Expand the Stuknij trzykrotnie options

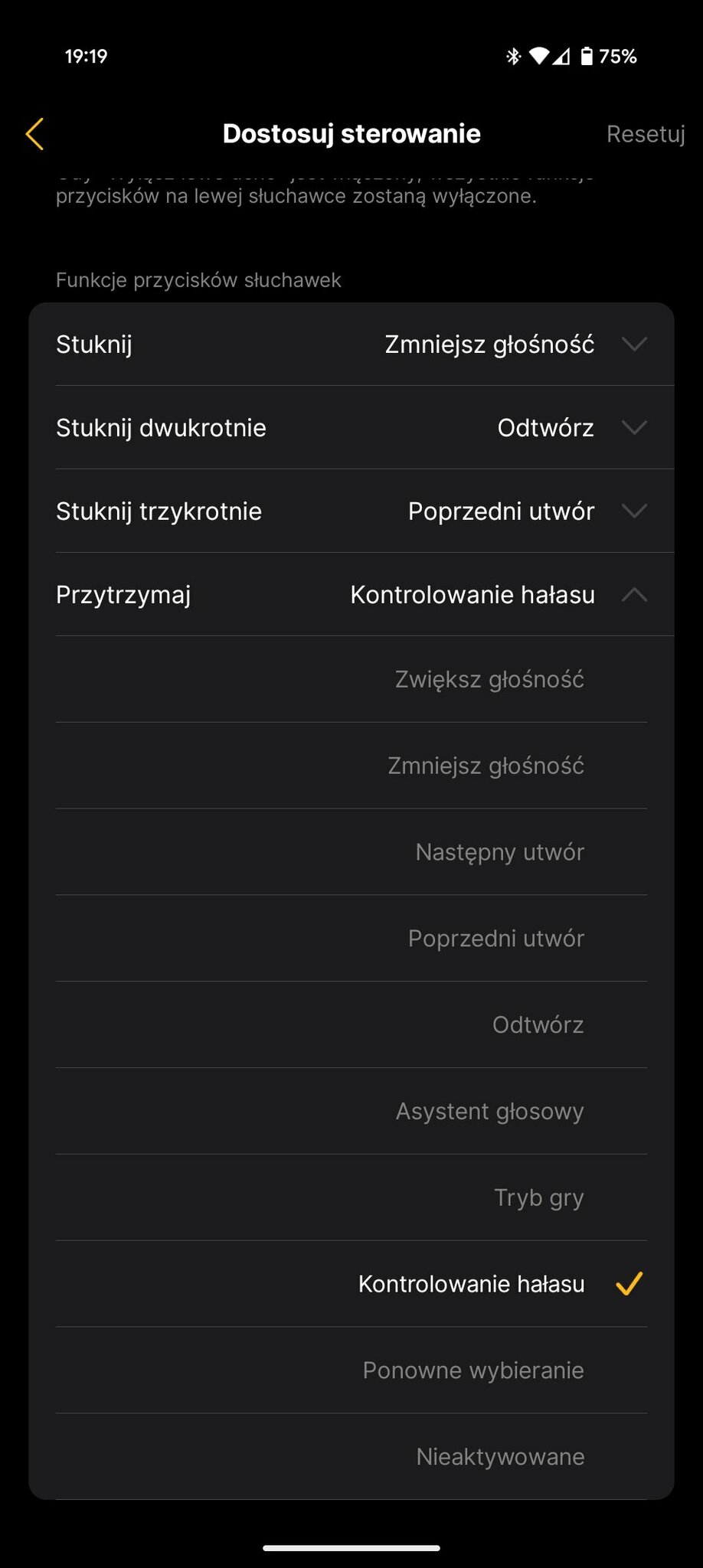tap(351, 511)
